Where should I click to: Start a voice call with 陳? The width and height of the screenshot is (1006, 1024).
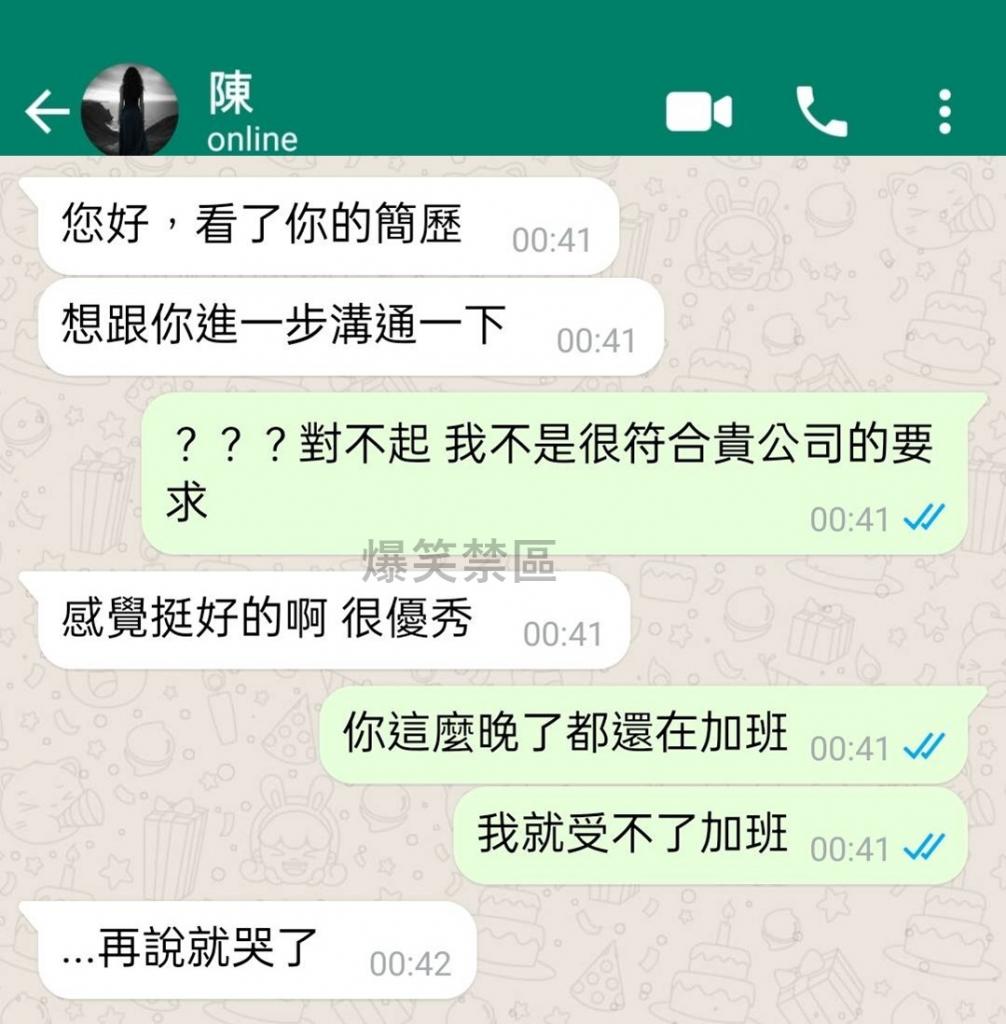pos(821,111)
